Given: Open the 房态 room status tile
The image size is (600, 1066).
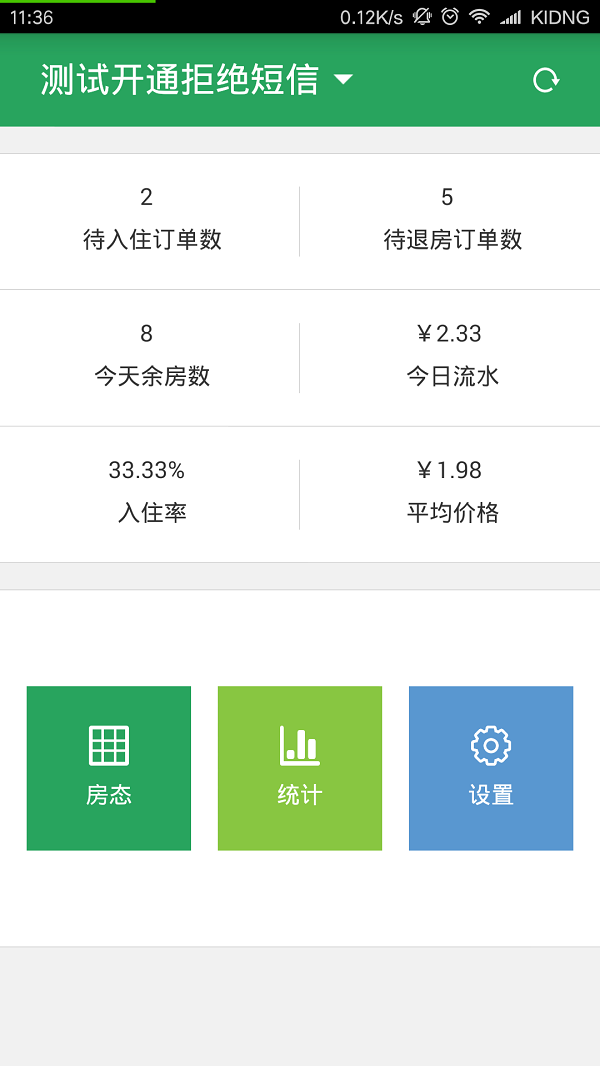Looking at the screenshot, I should 109,768.
